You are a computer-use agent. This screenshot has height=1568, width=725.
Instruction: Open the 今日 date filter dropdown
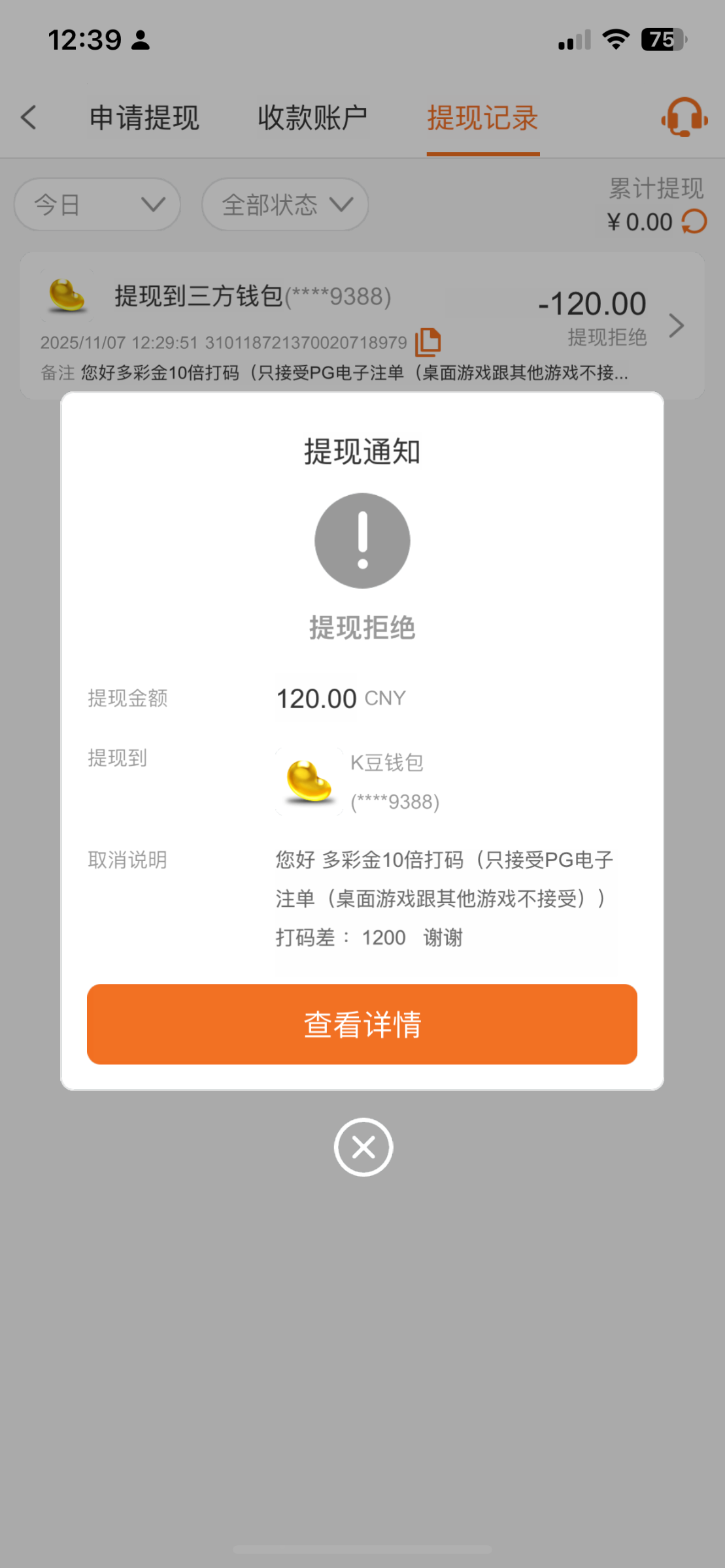coord(97,204)
